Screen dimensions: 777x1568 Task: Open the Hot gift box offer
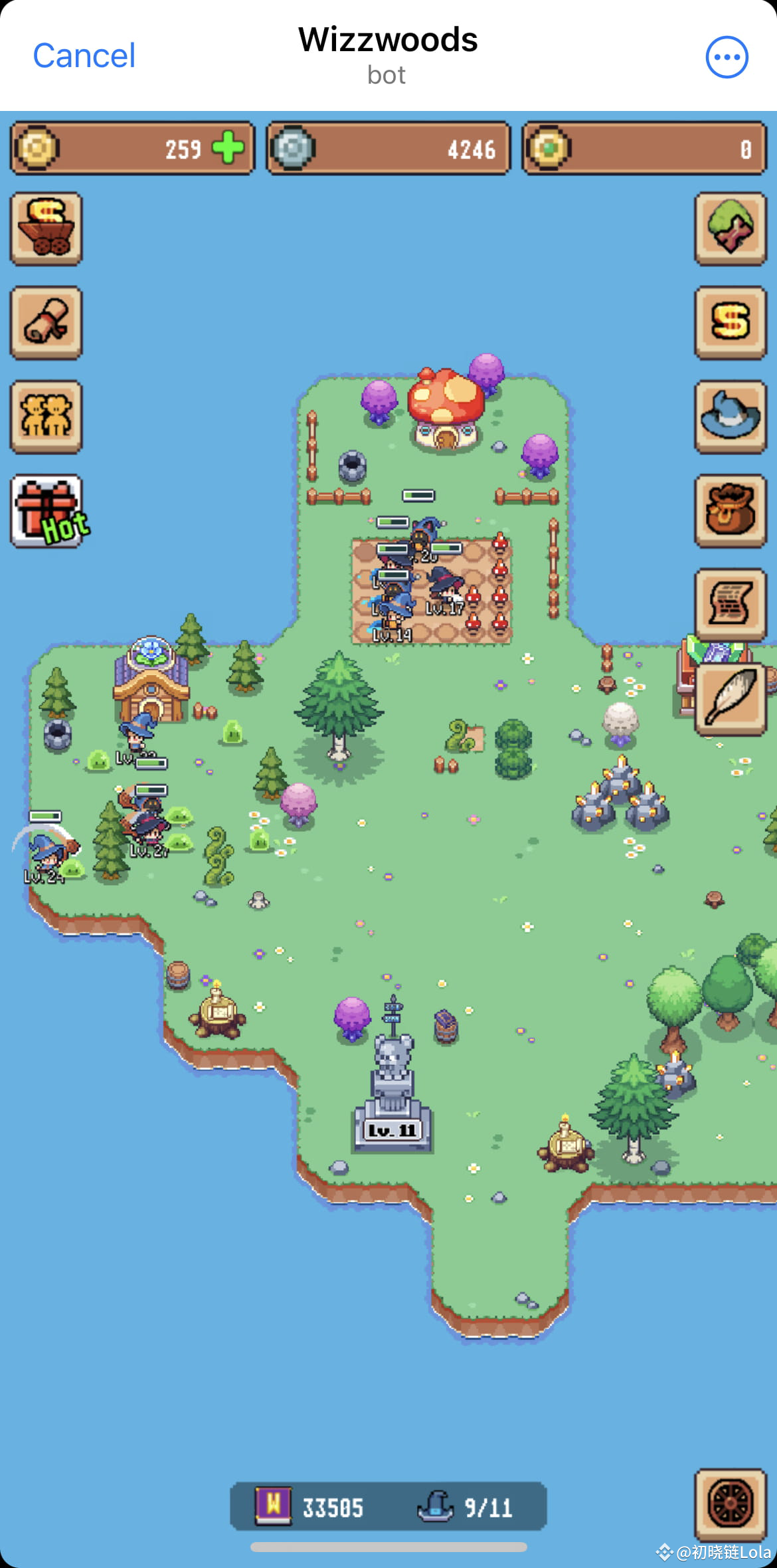48,512
